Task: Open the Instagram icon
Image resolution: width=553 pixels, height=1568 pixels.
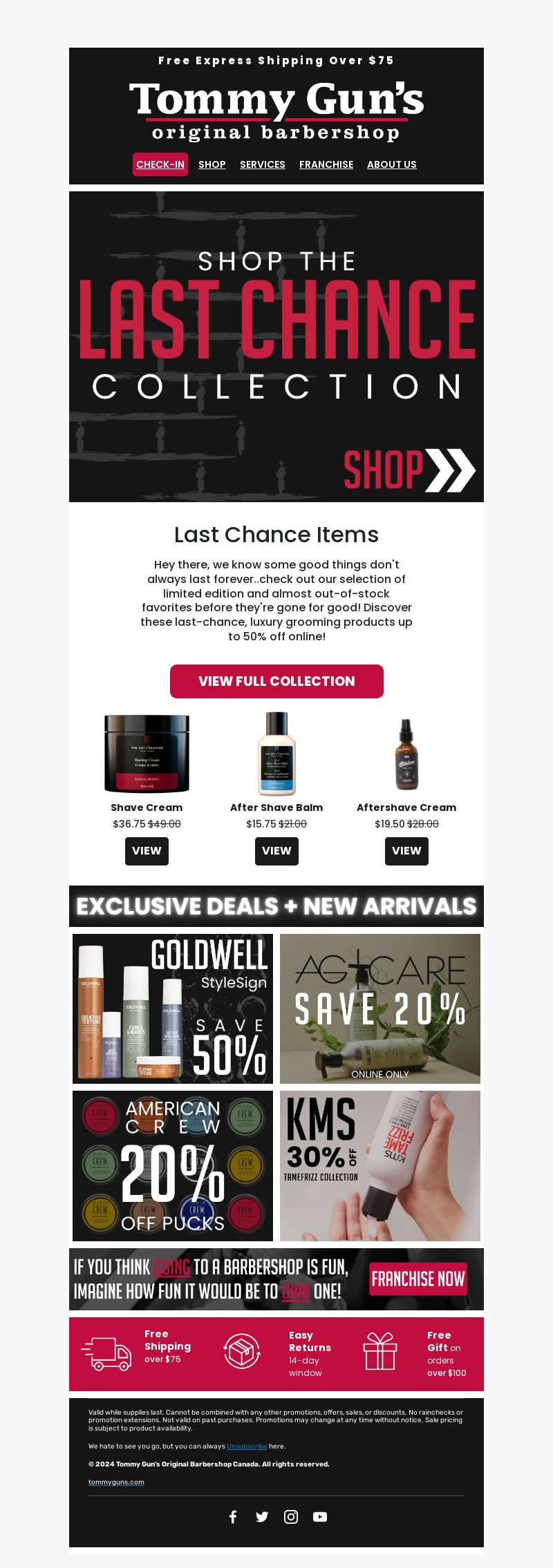Action: [291, 1516]
